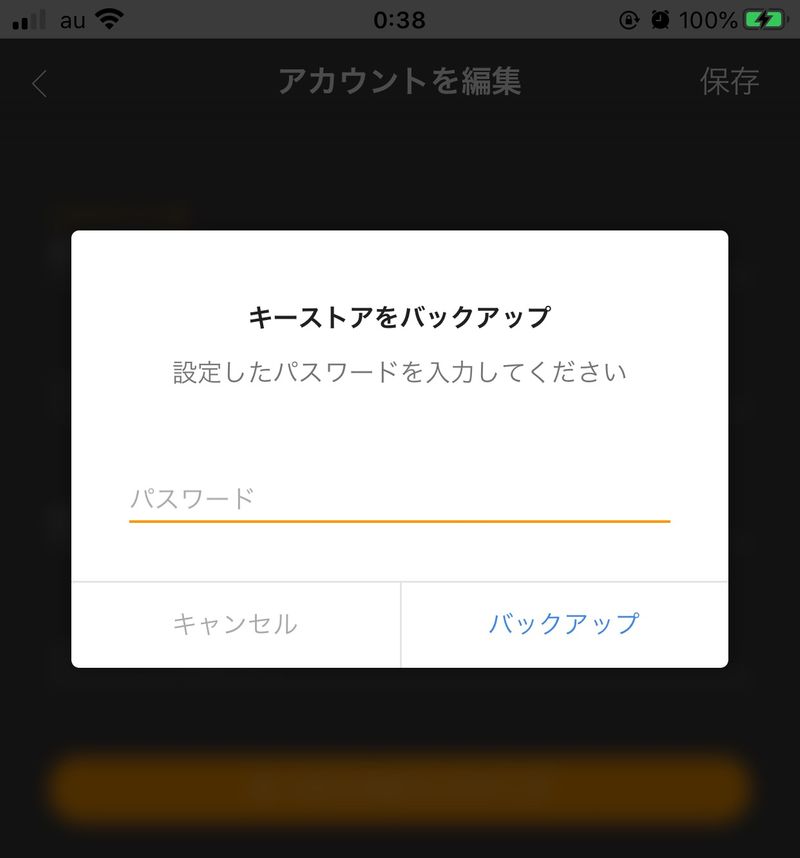Image resolution: width=800 pixels, height=858 pixels.
Task: Confirm with the バックアップ button
Action: [564, 624]
